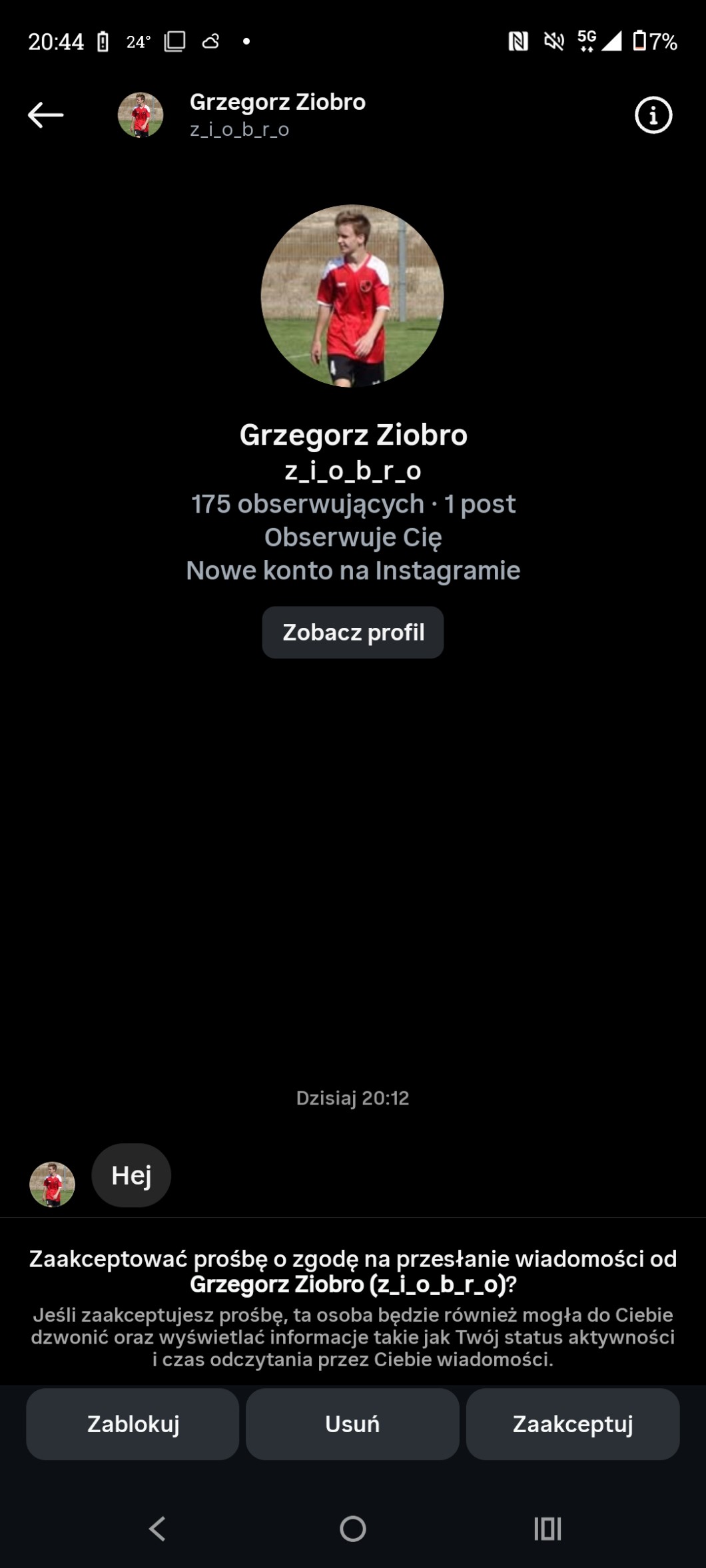The height and width of the screenshot is (1568, 706).
Task: Tap the system home button
Action: pyautogui.click(x=352, y=1529)
